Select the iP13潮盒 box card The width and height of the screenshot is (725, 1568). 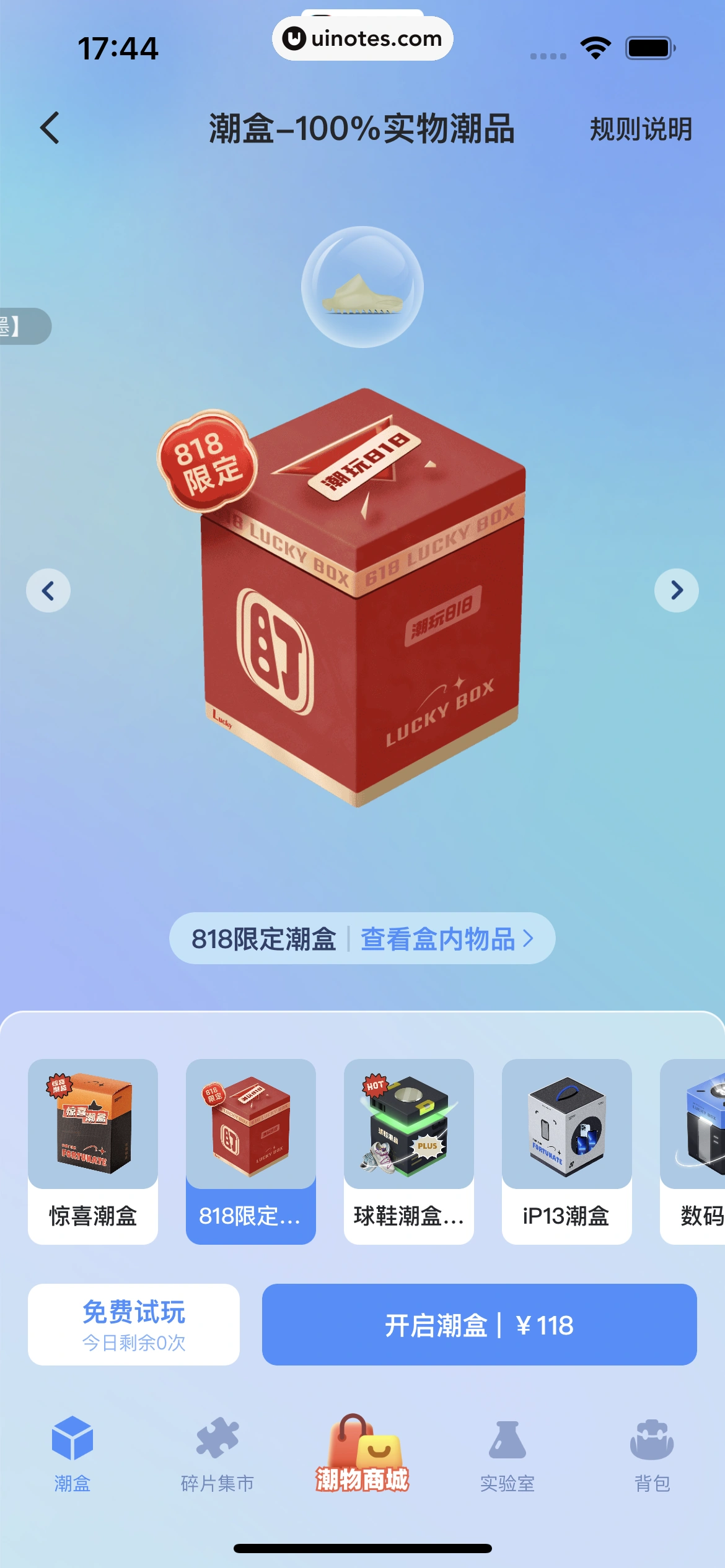pyautogui.click(x=566, y=1151)
